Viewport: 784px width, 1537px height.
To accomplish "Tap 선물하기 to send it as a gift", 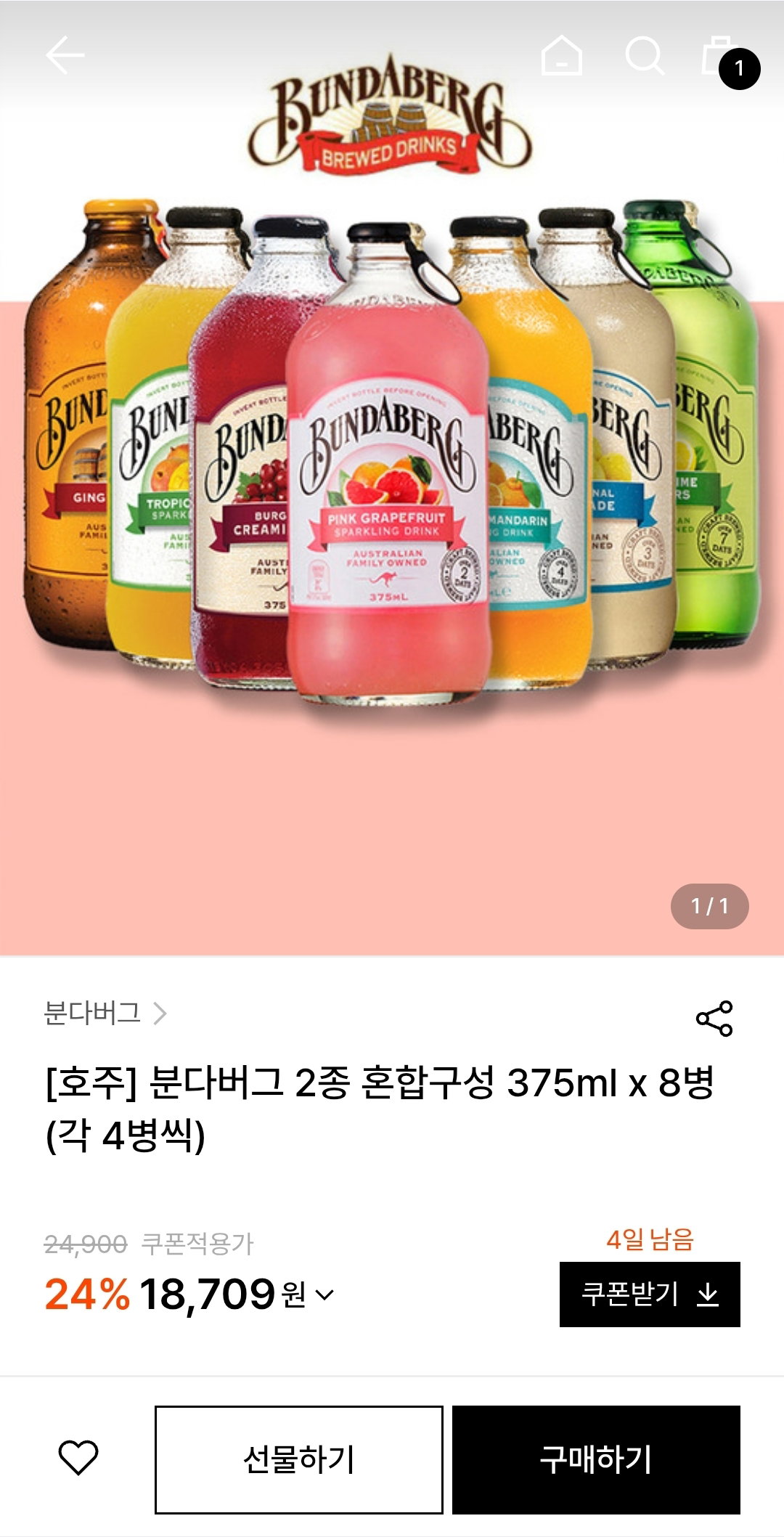I will (299, 1460).
